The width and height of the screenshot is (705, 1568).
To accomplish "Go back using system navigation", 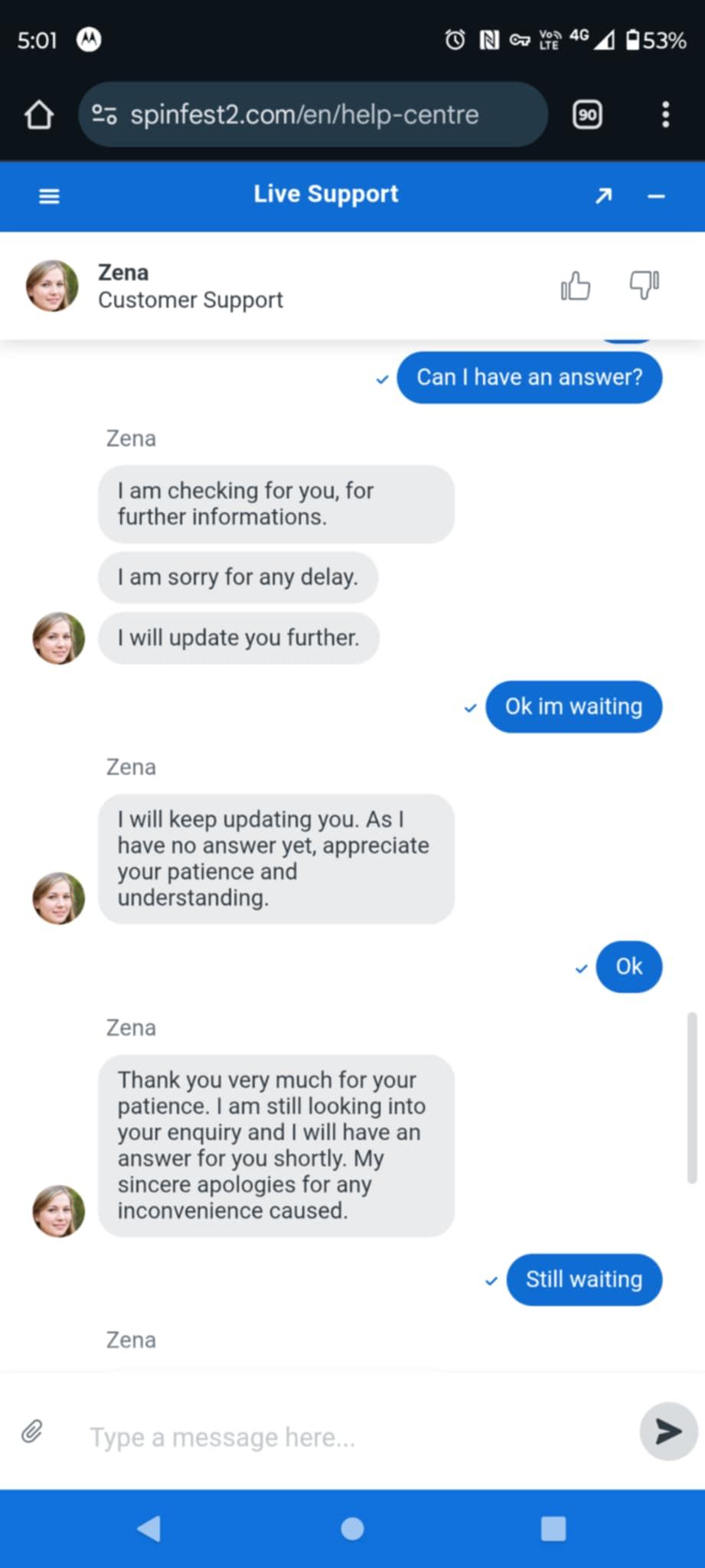I will point(149,1529).
